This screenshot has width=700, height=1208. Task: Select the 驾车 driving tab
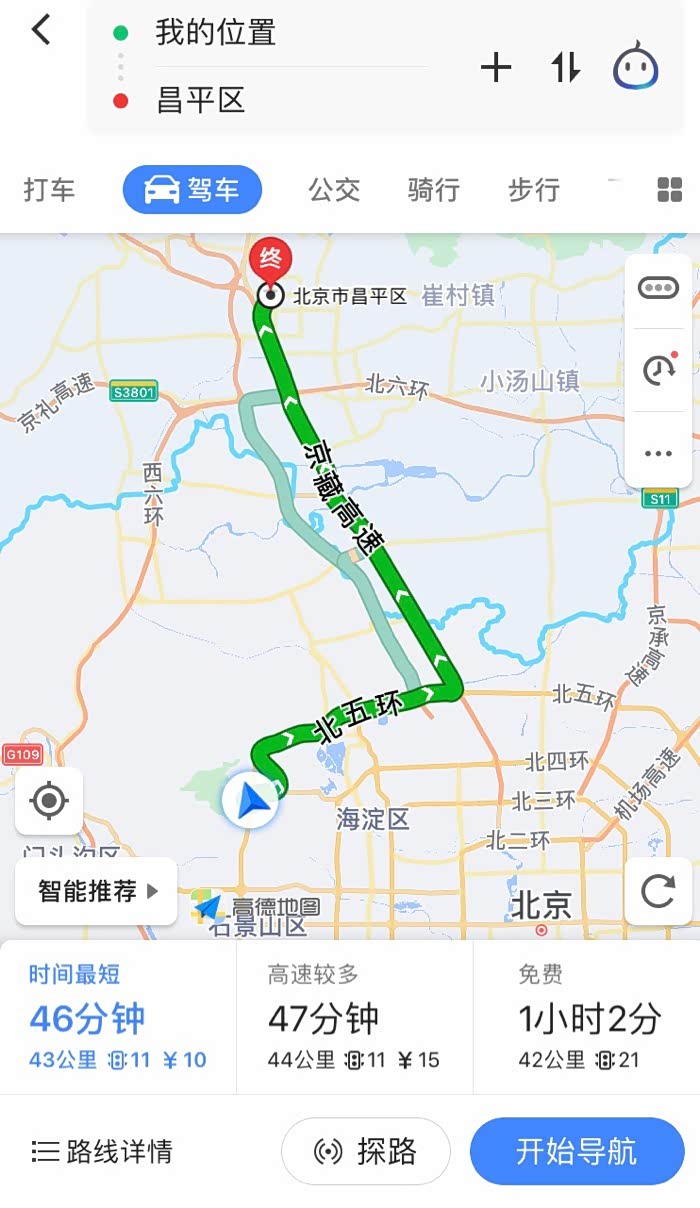(192, 190)
